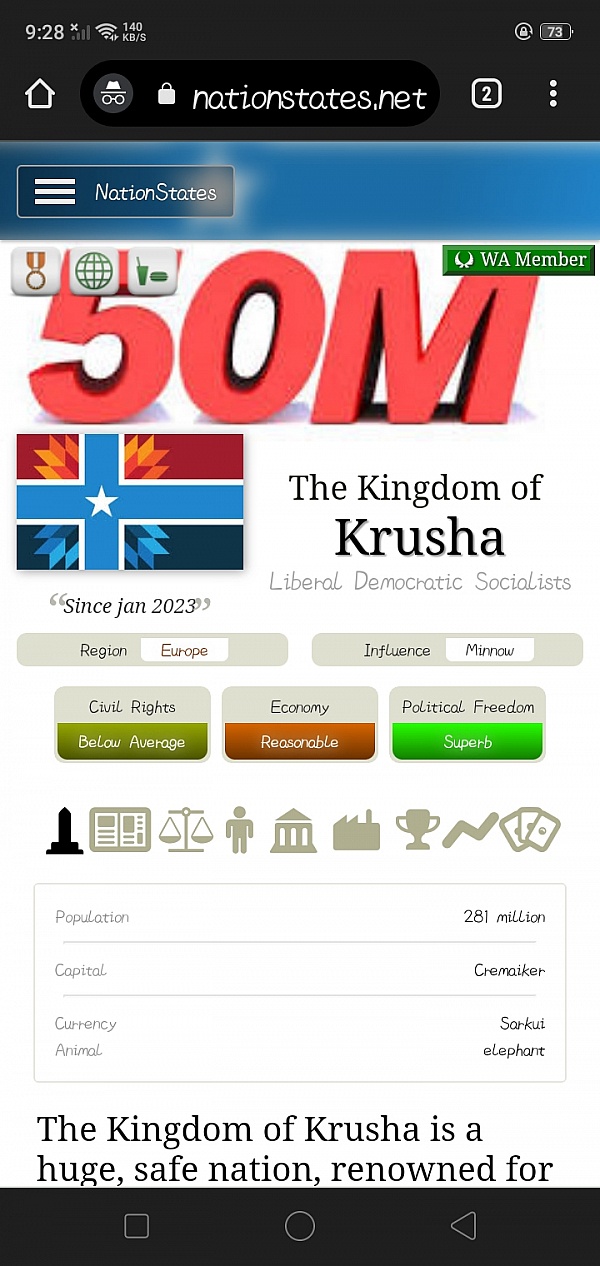600x1266 pixels.
Task: Open the person people section
Action: click(239, 830)
